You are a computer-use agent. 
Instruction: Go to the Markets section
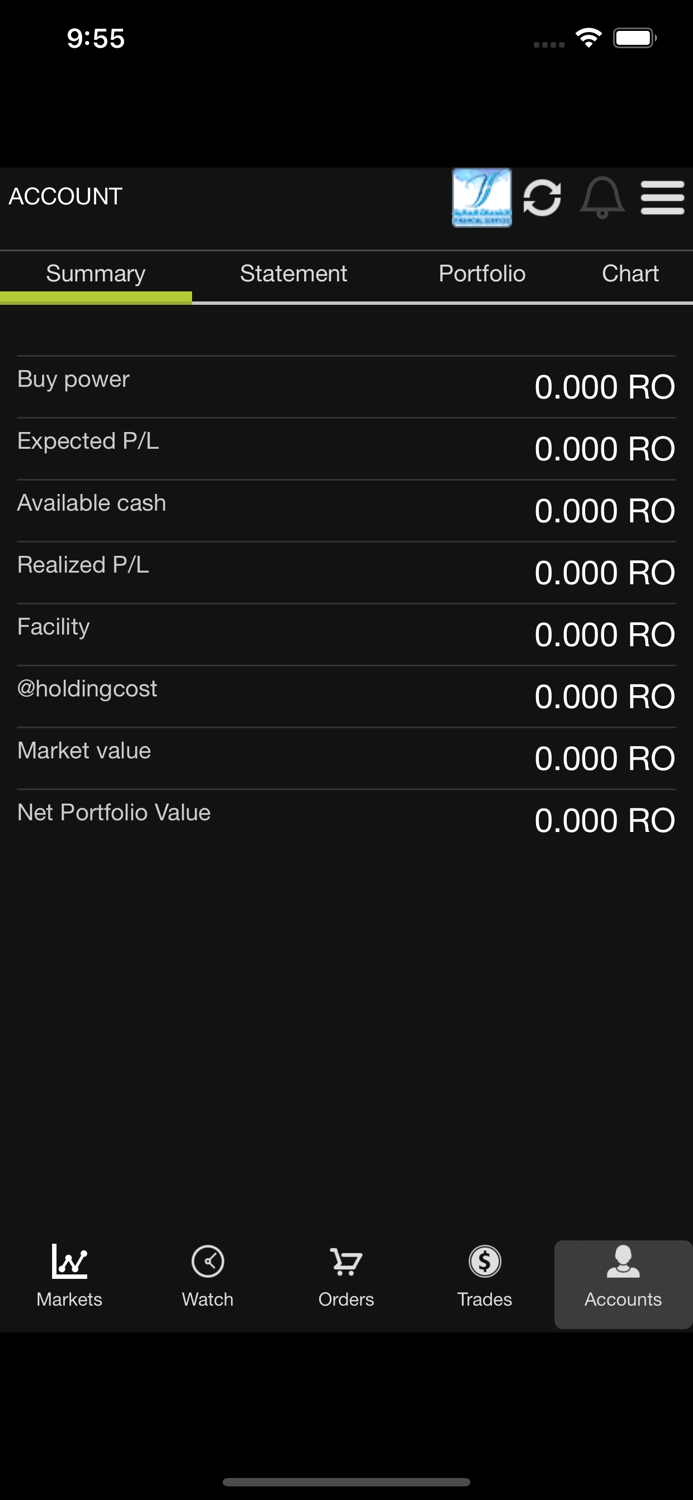[x=69, y=1277]
